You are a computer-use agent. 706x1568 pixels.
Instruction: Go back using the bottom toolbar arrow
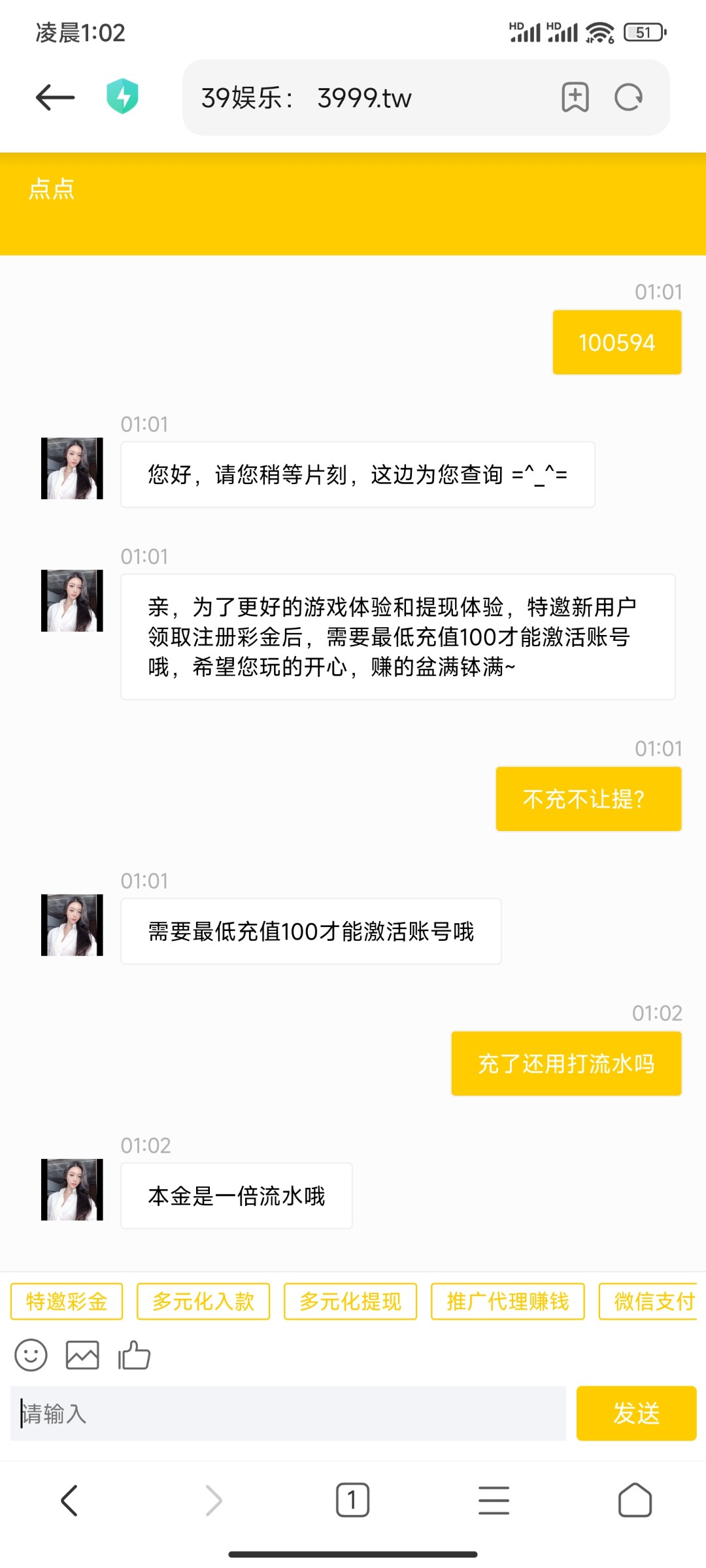tap(69, 1500)
